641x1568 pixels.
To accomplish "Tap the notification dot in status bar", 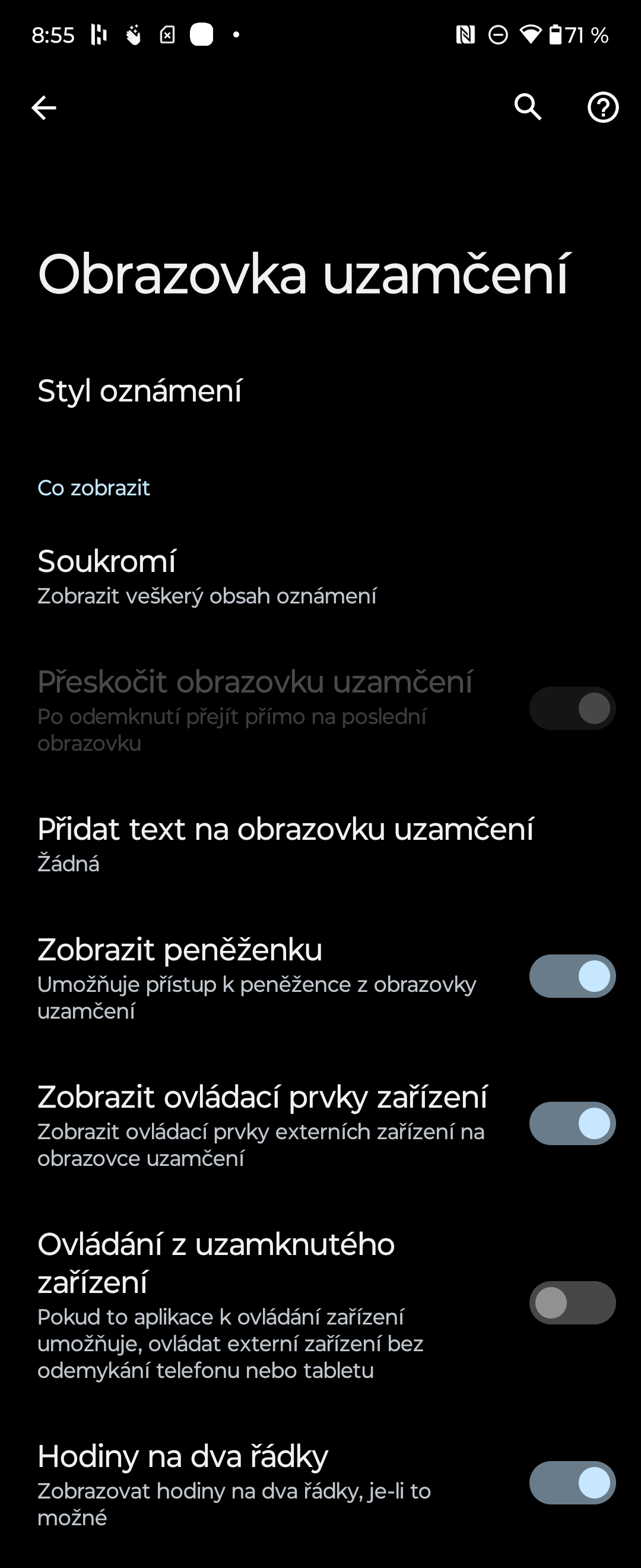I will 237,36.
